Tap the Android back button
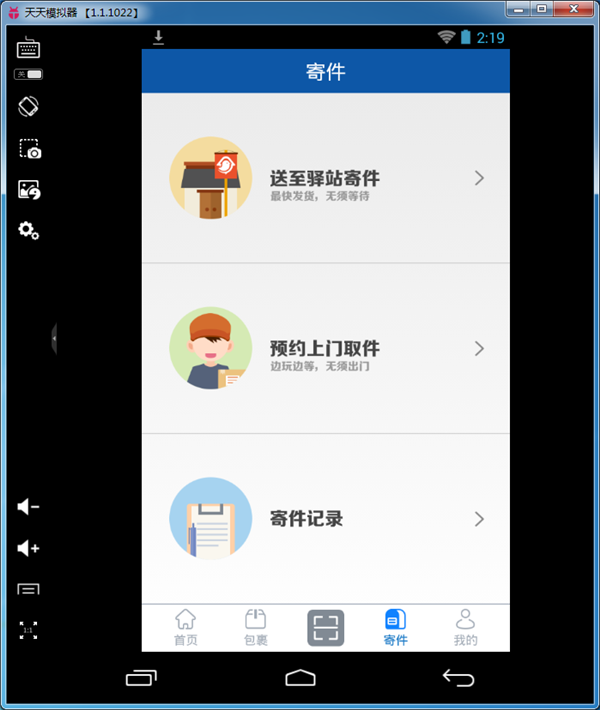The width and height of the screenshot is (600, 710). (458, 678)
